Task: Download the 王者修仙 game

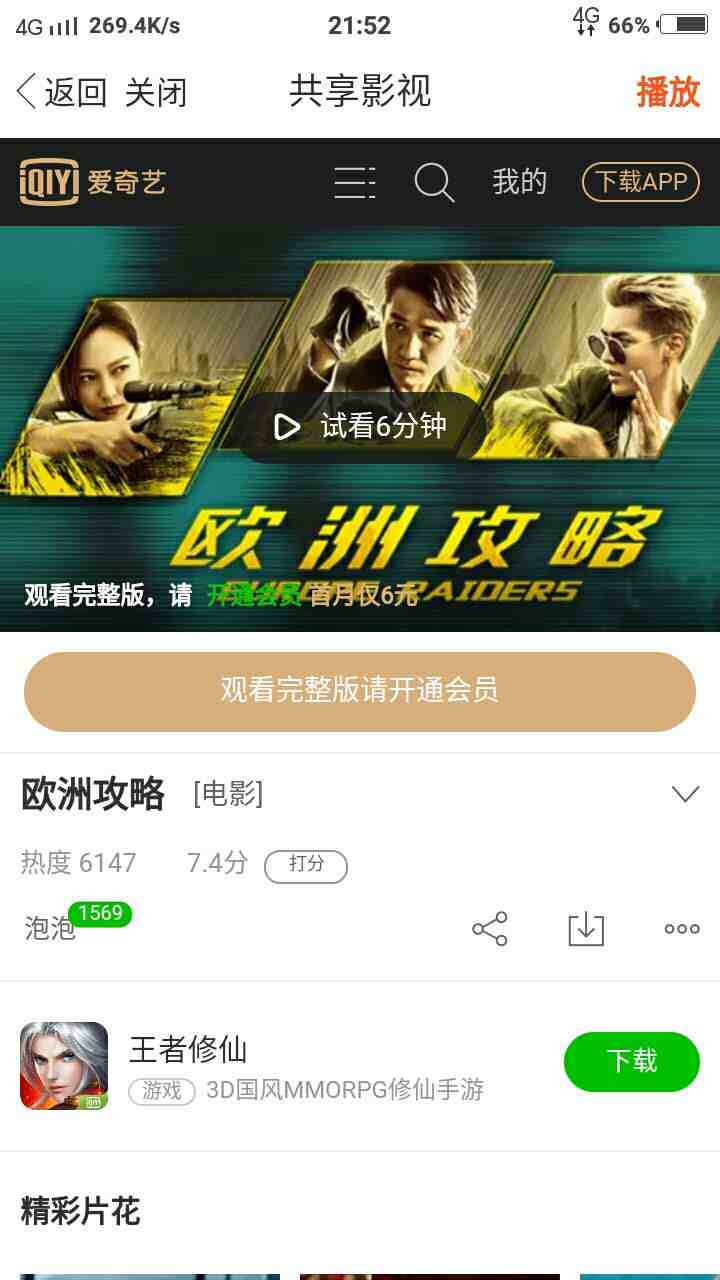Action: pos(631,1061)
